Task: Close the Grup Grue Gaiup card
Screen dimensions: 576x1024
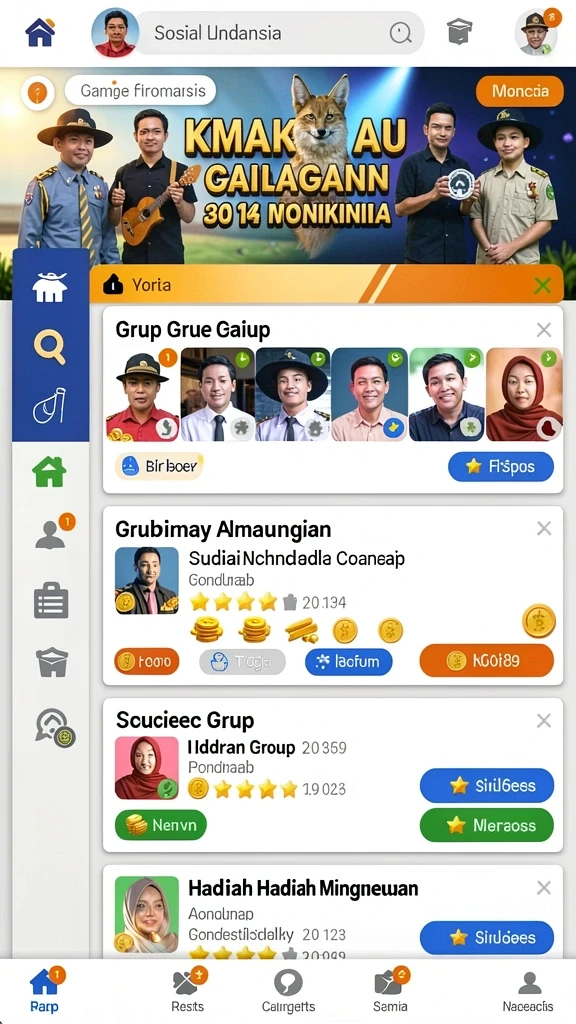Action: tap(543, 330)
